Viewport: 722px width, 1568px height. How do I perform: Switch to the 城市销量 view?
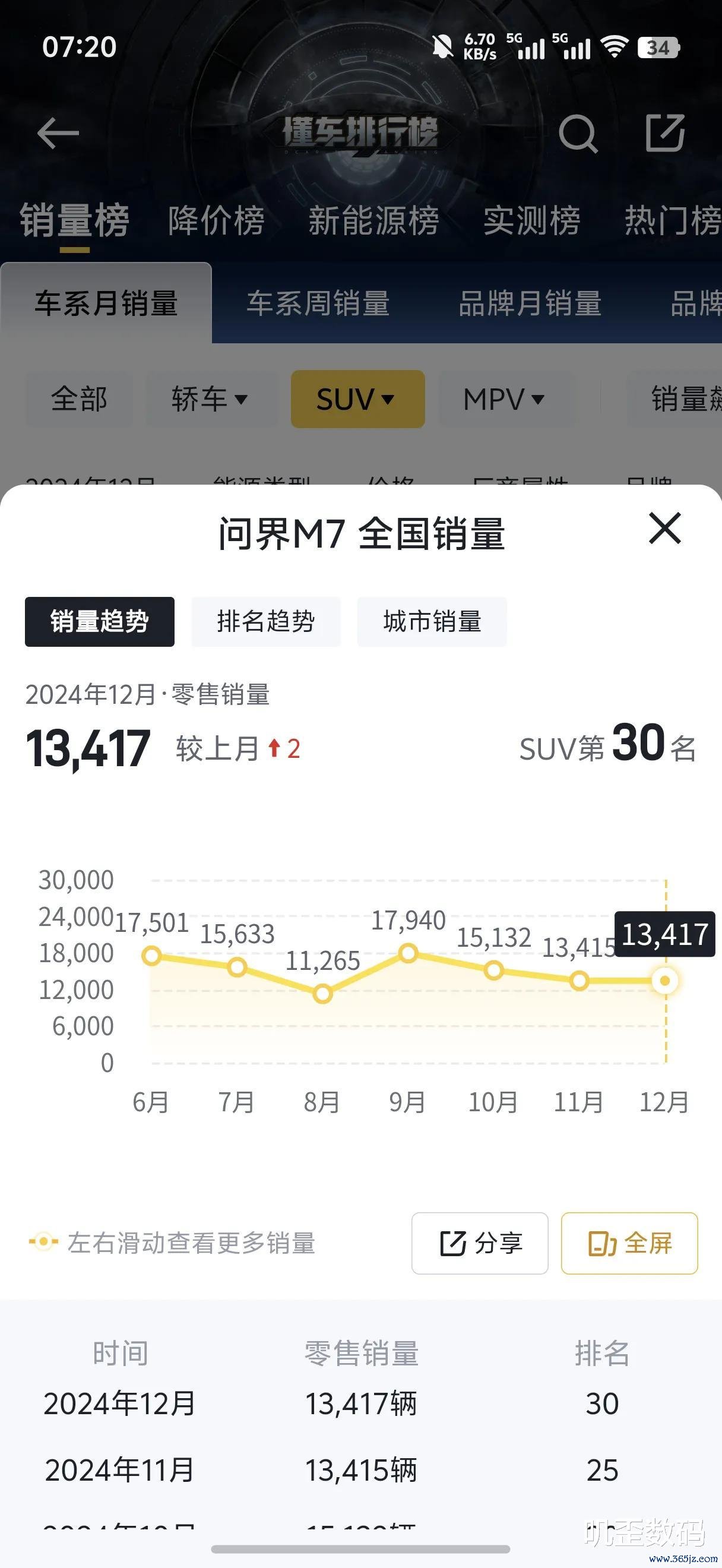432,621
